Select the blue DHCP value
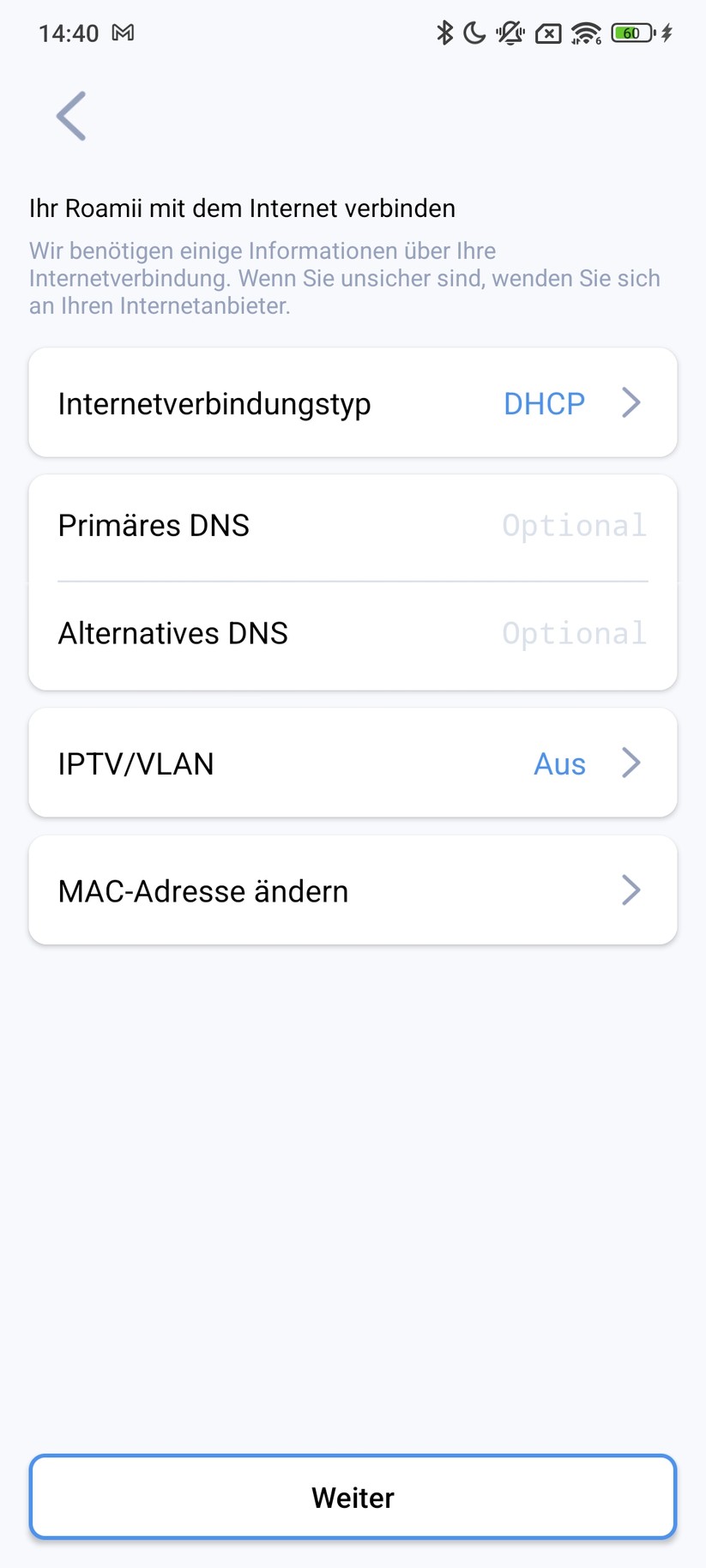This screenshot has height=1568, width=706. coord(544,402)
